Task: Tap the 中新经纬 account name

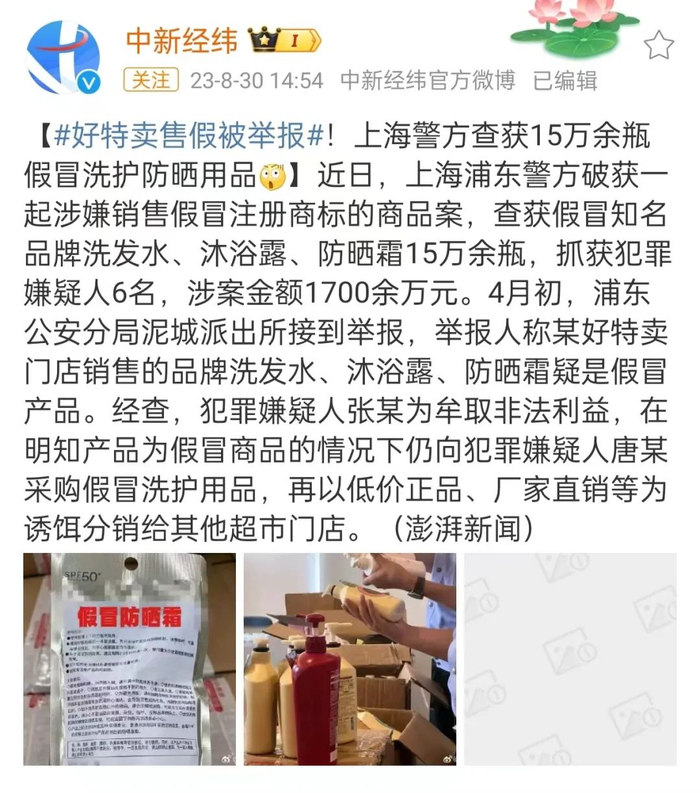Action: pyautogui.click(x=182, y=41)
